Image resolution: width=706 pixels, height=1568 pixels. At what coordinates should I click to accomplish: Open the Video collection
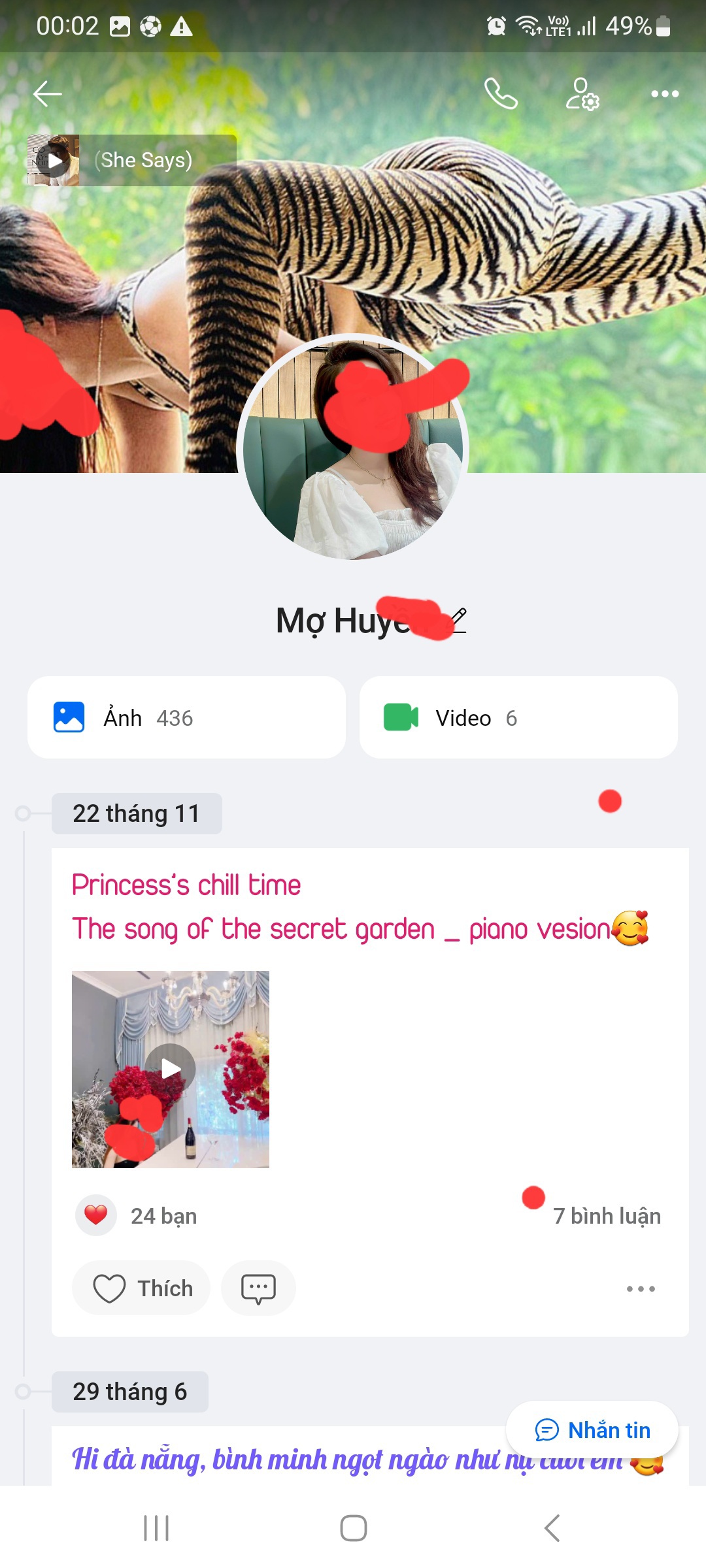518,717
